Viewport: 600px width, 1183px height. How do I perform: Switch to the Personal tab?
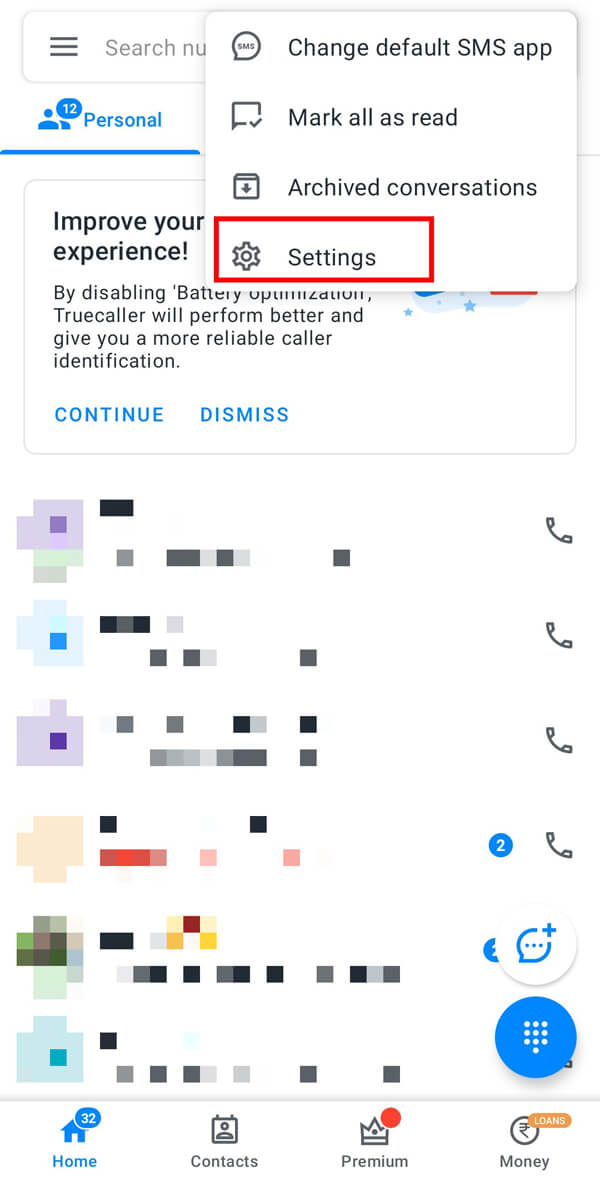100,120
